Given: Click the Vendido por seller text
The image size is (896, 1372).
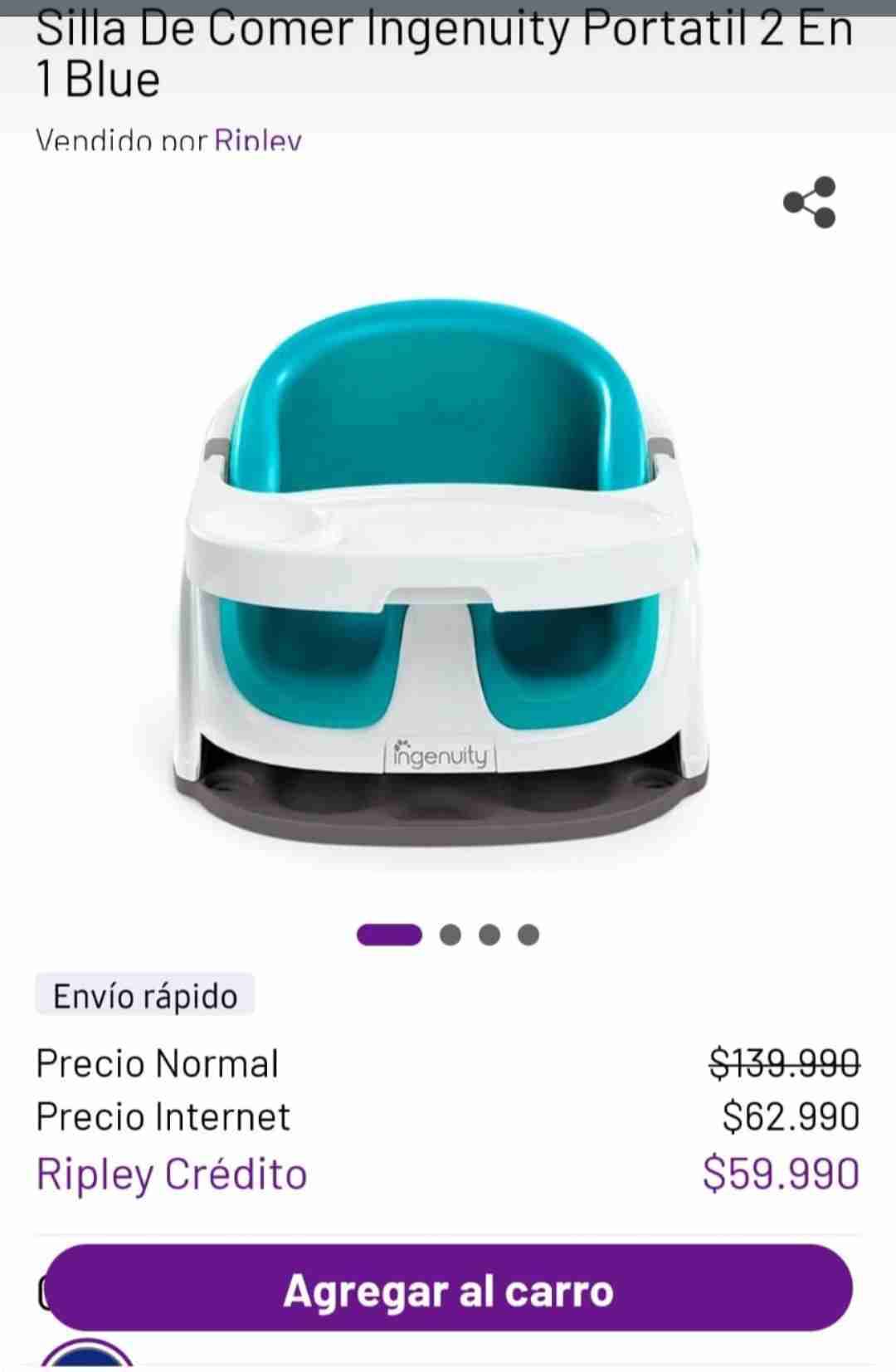Looking at the screenshot, I should click(120, 141).
